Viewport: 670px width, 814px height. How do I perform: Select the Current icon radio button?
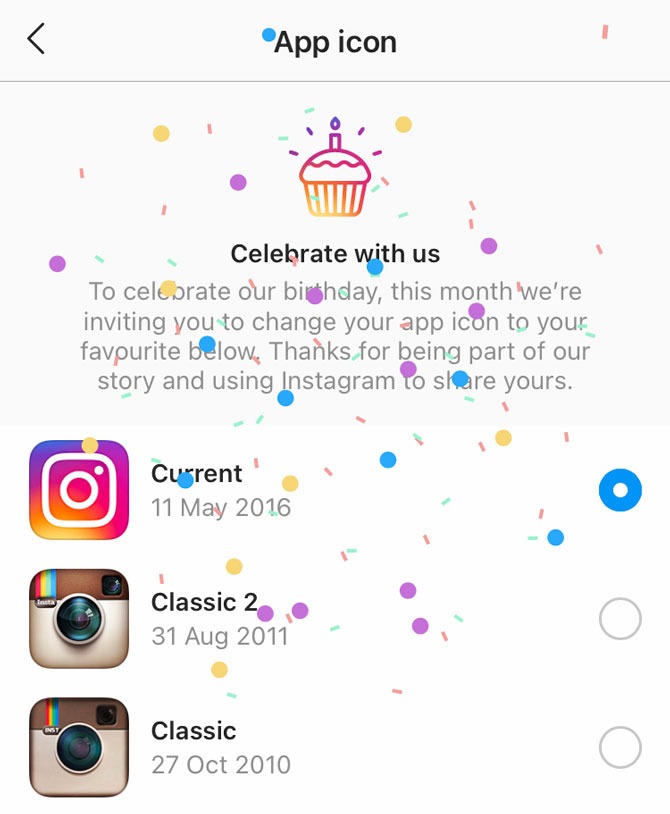[x=620, y=490]
